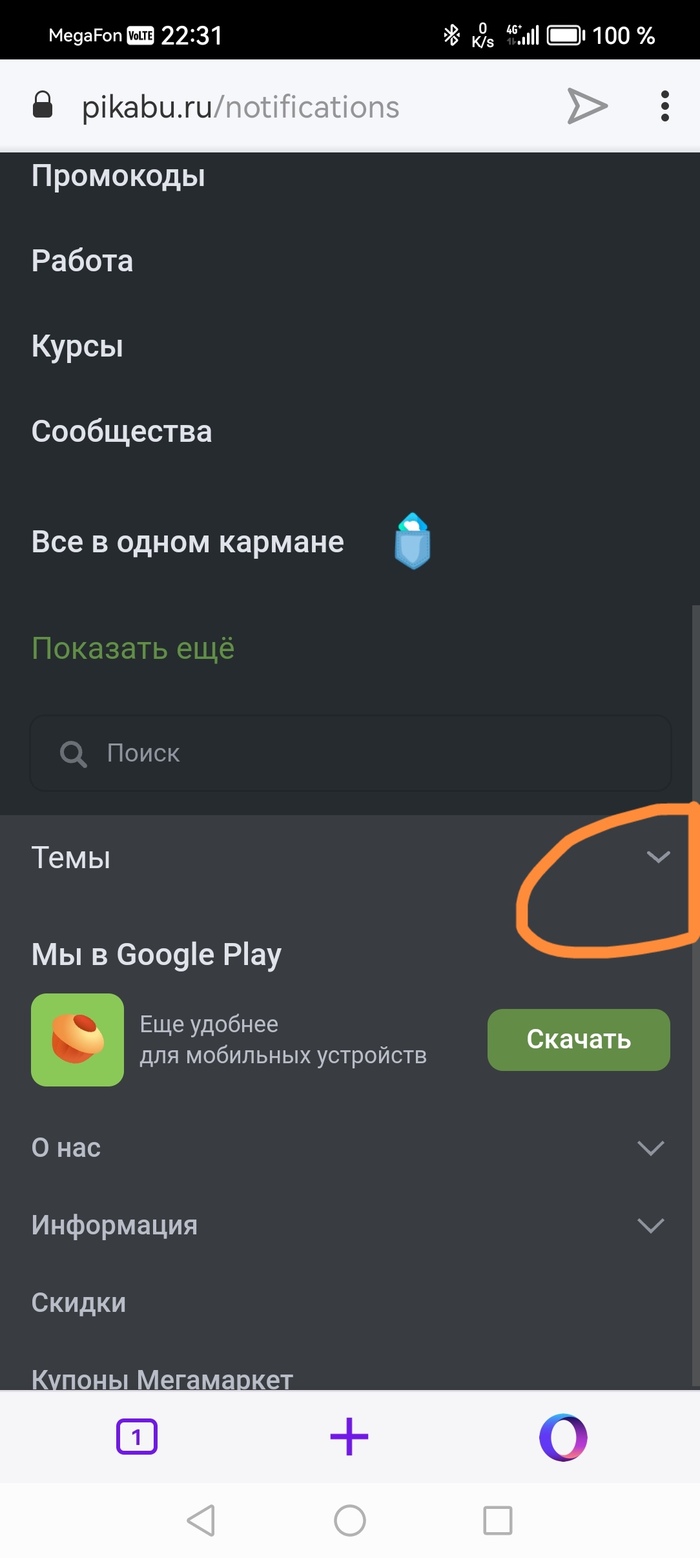Expand the Темы section

tap(657, 857)
